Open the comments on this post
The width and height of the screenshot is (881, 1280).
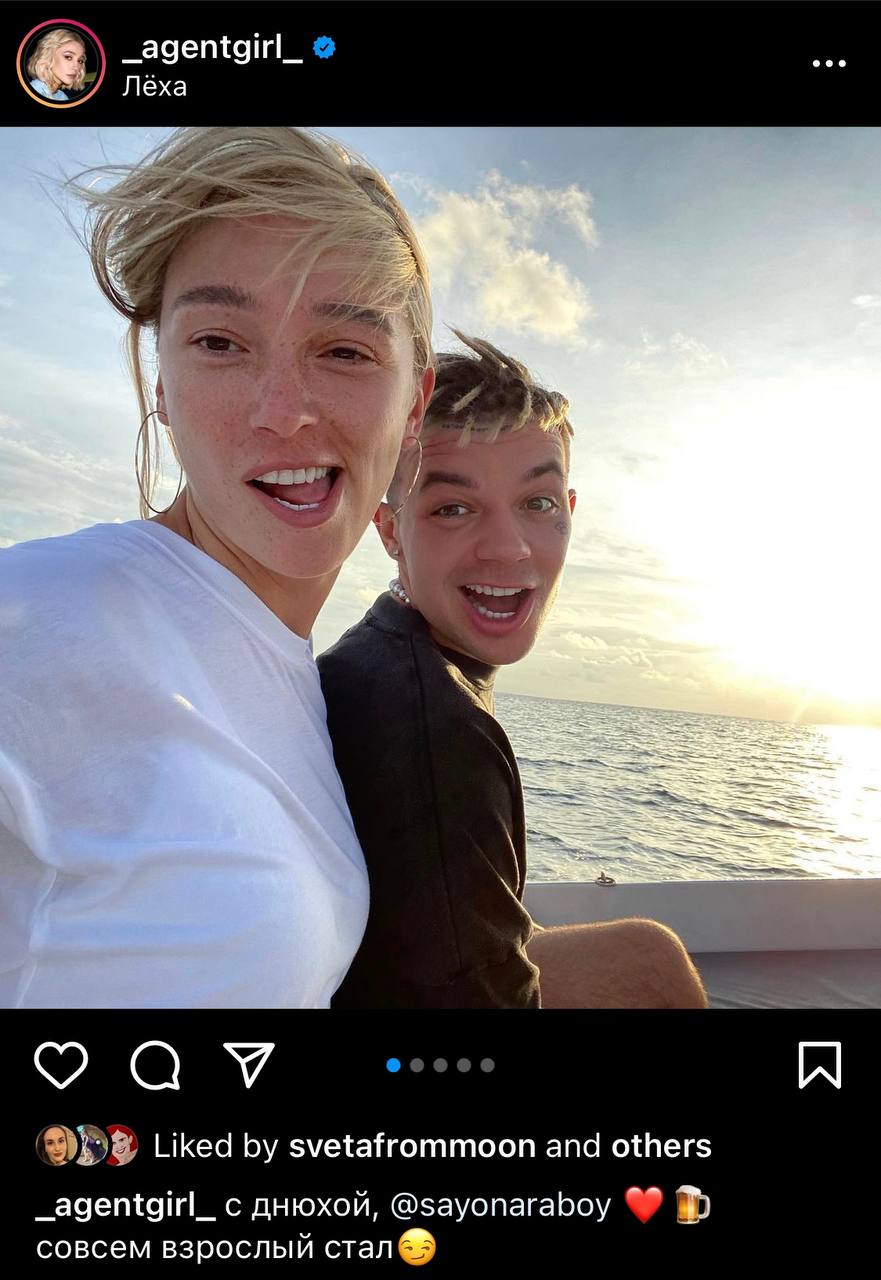[155, 1065]
